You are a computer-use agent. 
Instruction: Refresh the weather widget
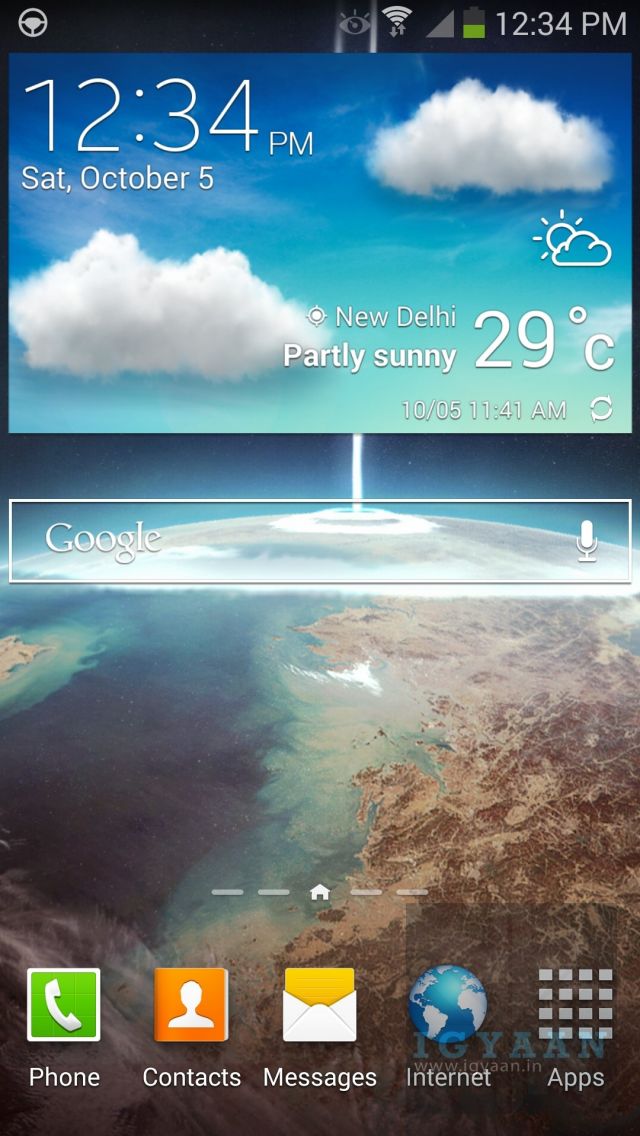pos(602,408)
